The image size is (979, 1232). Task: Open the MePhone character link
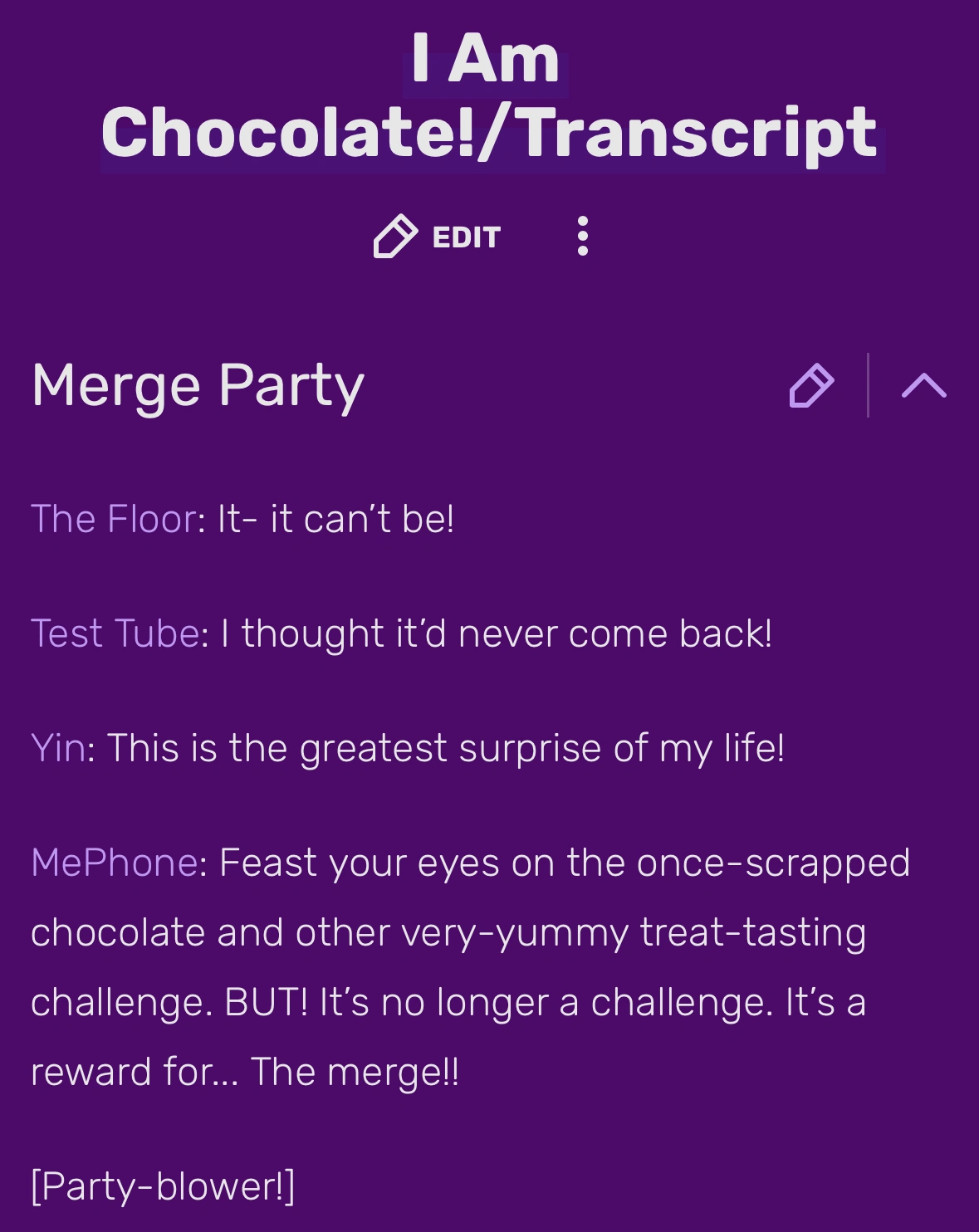115,863
